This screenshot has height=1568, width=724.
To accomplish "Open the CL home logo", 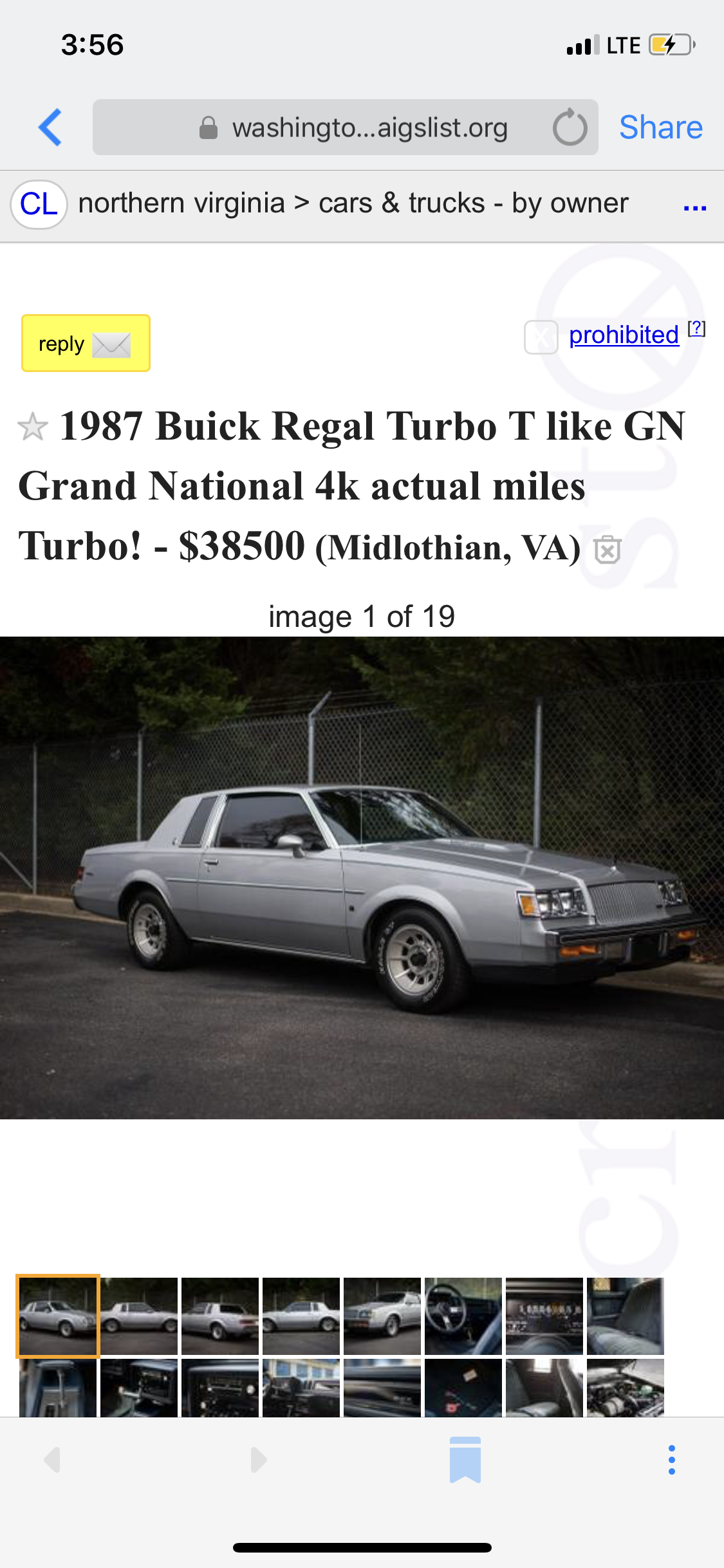I will point(39,205).
